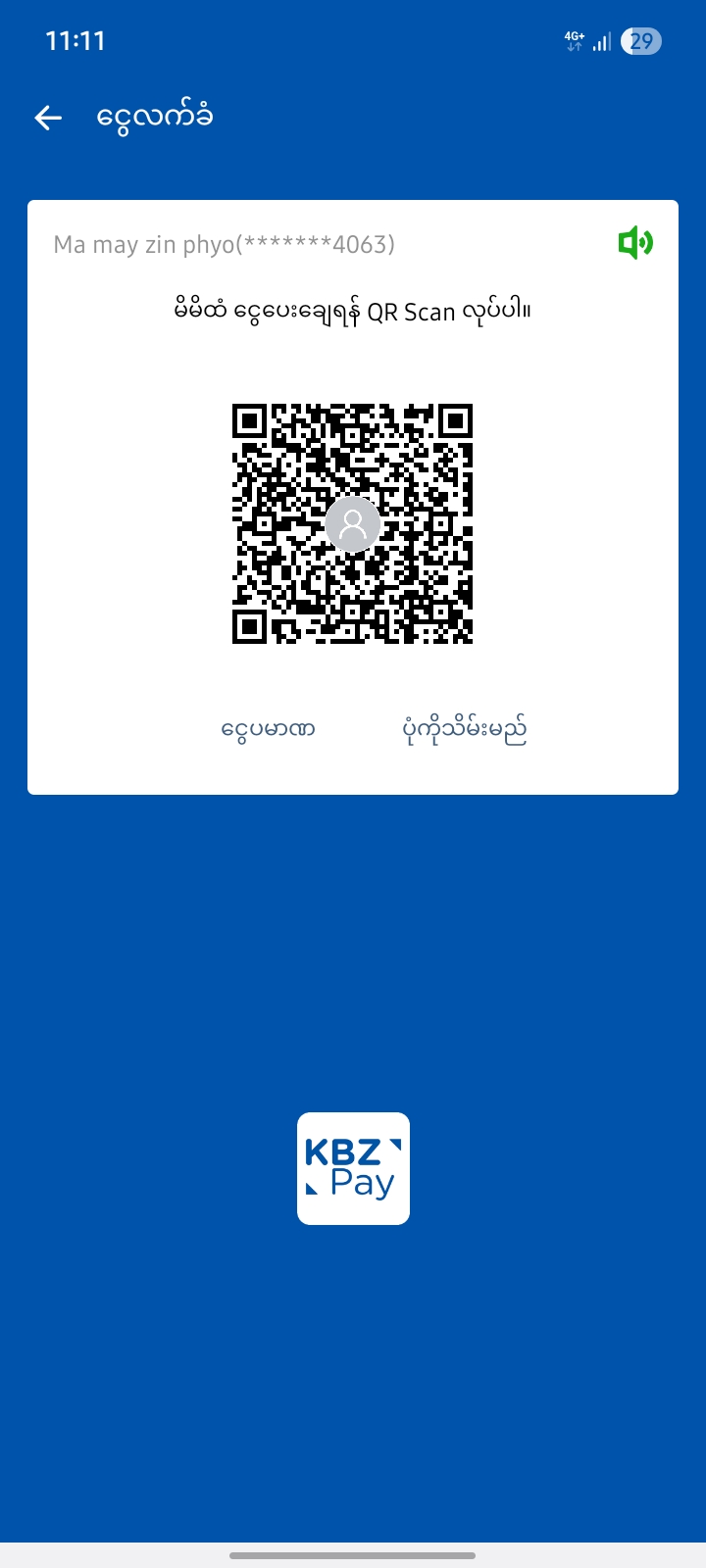The width and height of the screenshot is (706, 1568).
Task: Go back from the ငွေလက်ခံ screen
Action: [x=48, y=119]
